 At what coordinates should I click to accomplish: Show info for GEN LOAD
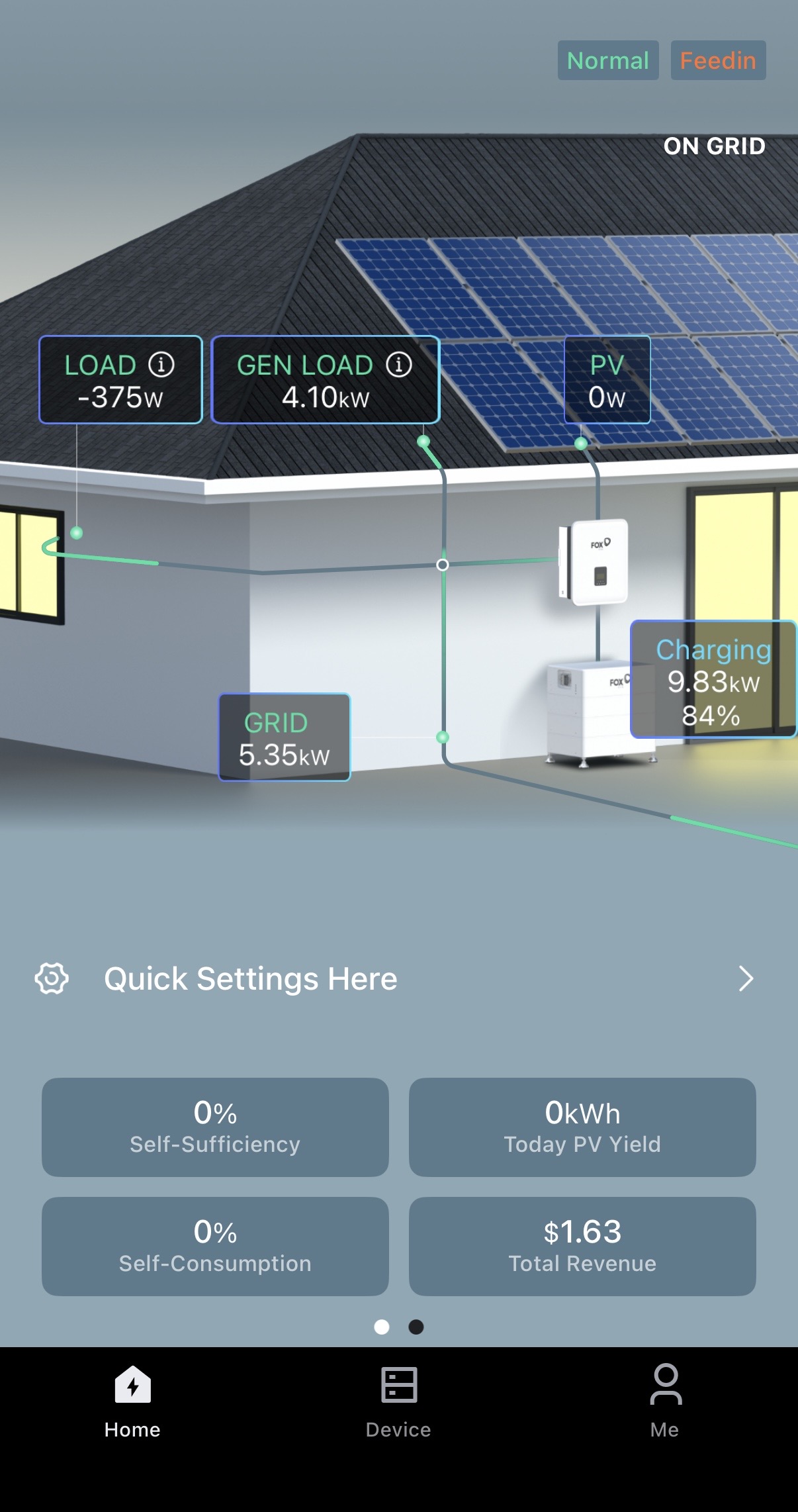399,364
